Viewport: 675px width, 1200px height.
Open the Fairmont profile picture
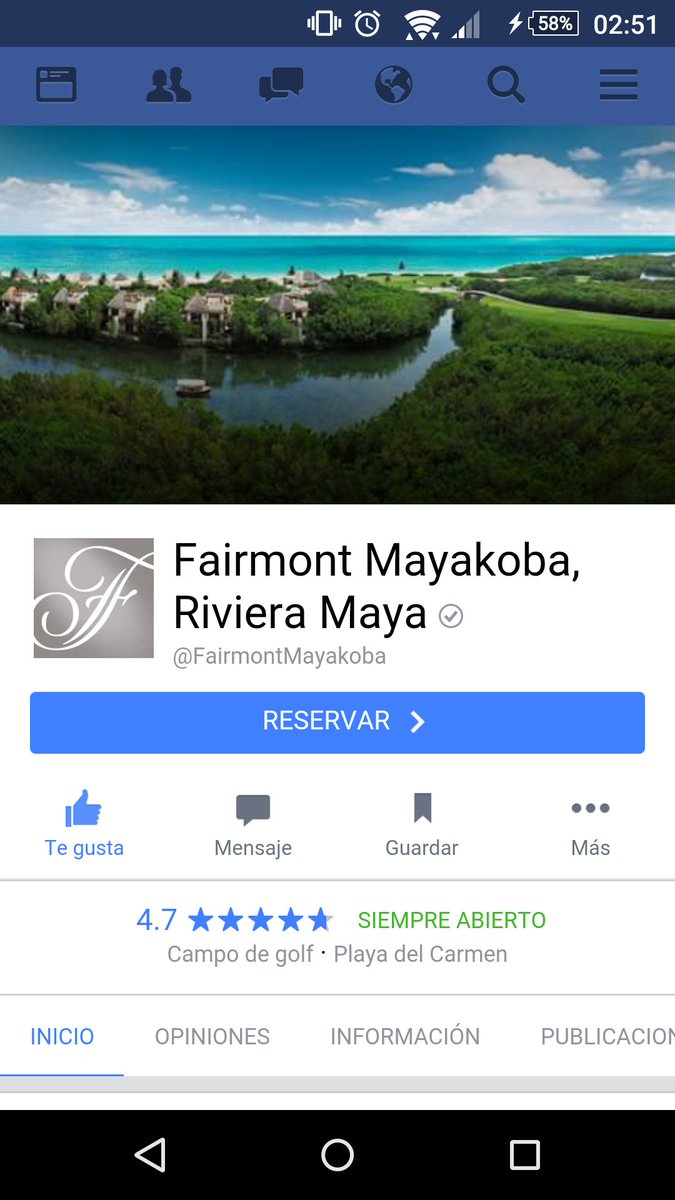tap(94, 598)
